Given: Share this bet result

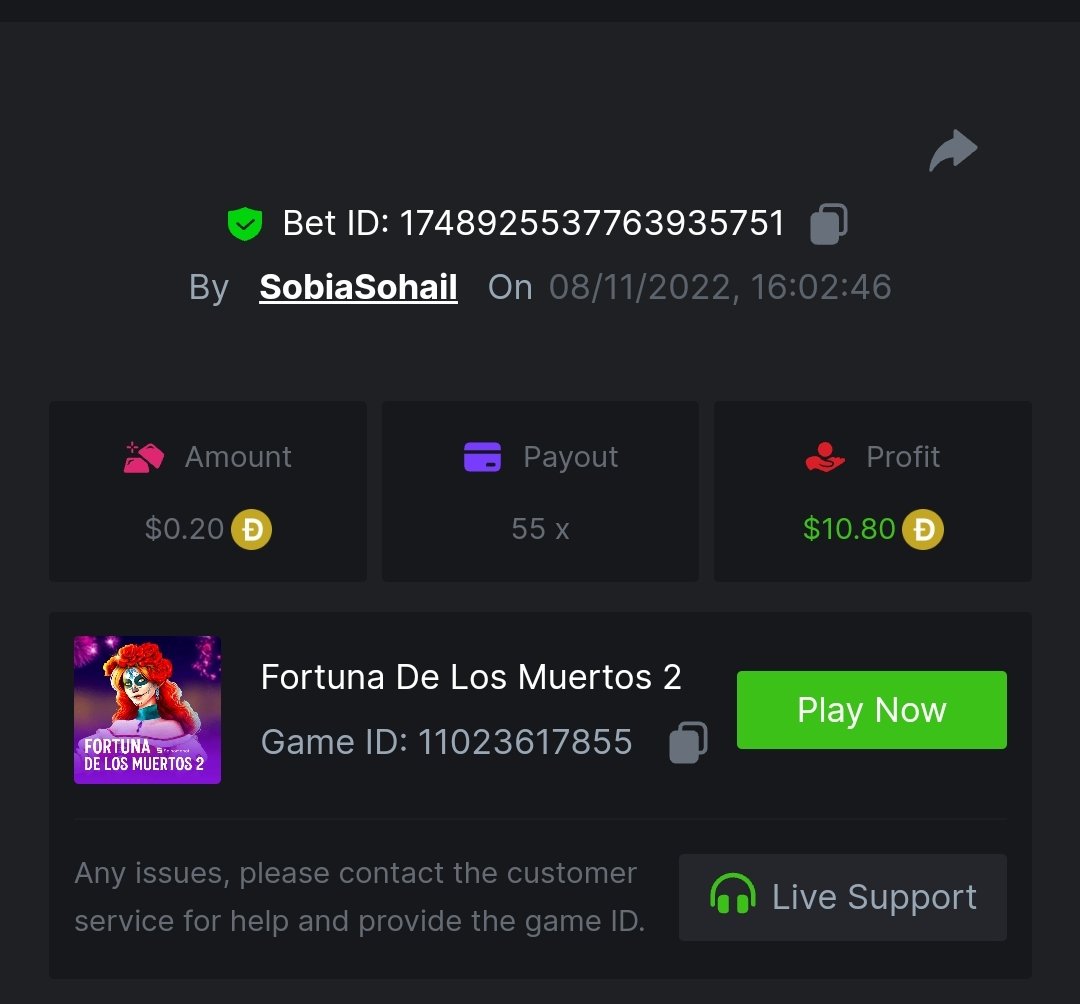Looking at the screenshot, I should click(x=952, y=151).
